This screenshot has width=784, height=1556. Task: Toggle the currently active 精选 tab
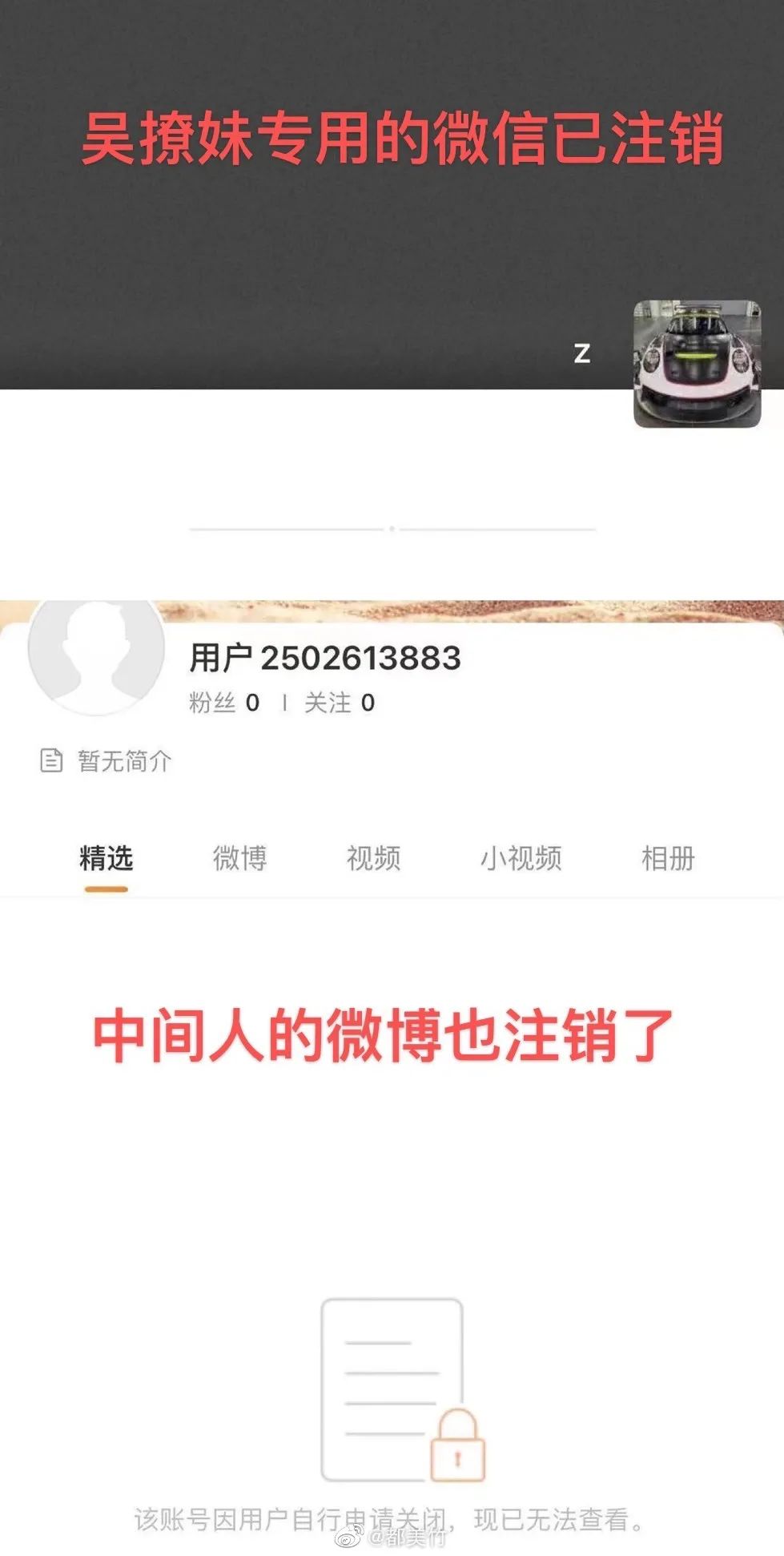[104, 856]
